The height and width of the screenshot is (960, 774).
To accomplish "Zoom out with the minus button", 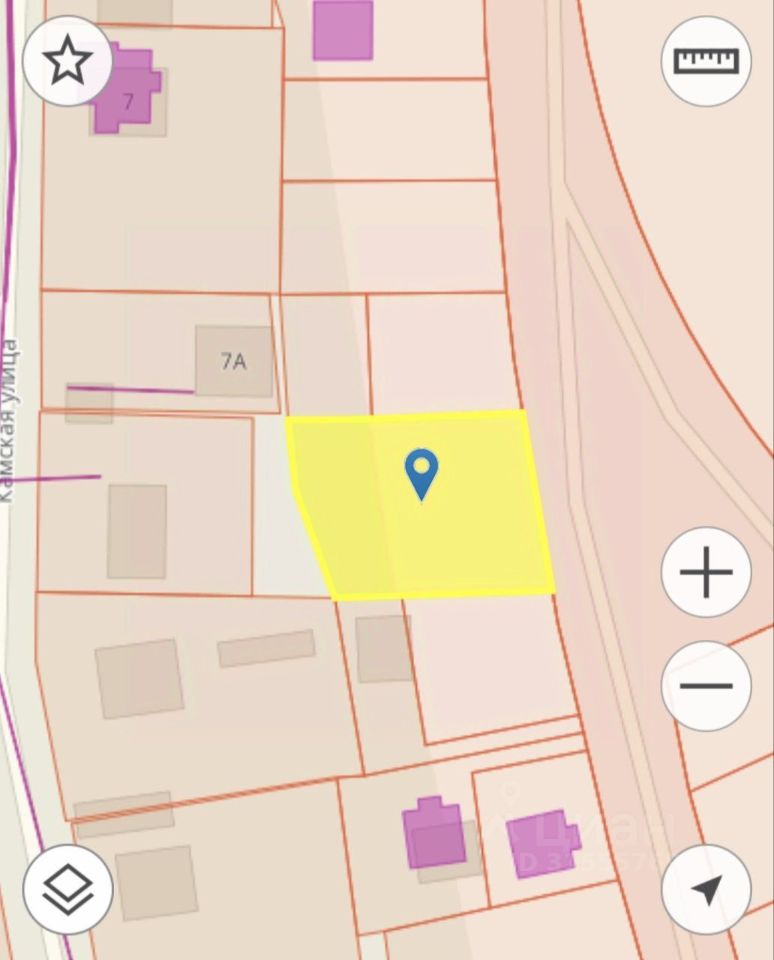I will 706,686.
